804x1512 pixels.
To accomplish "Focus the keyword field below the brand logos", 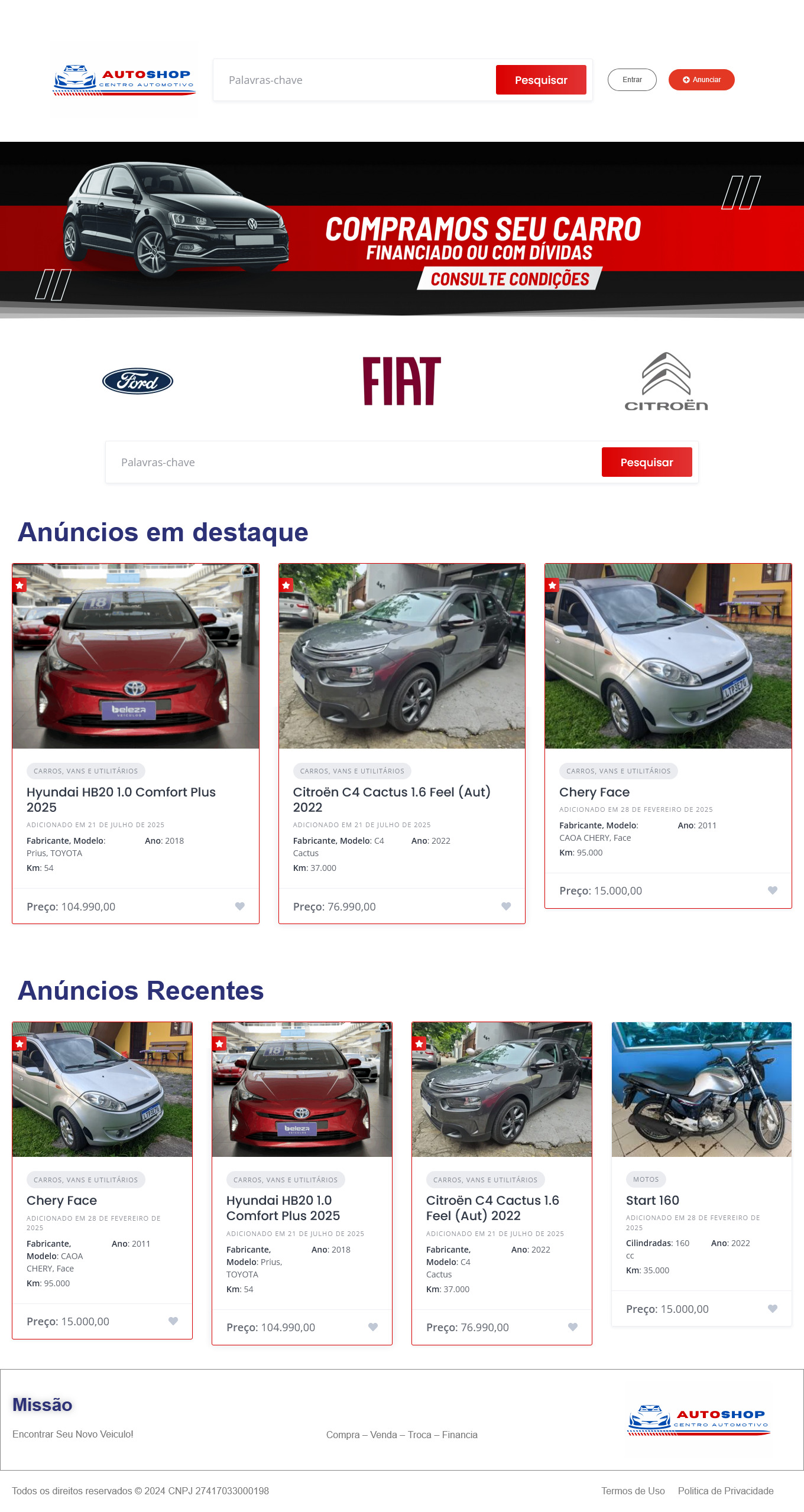I will [355, 462].
